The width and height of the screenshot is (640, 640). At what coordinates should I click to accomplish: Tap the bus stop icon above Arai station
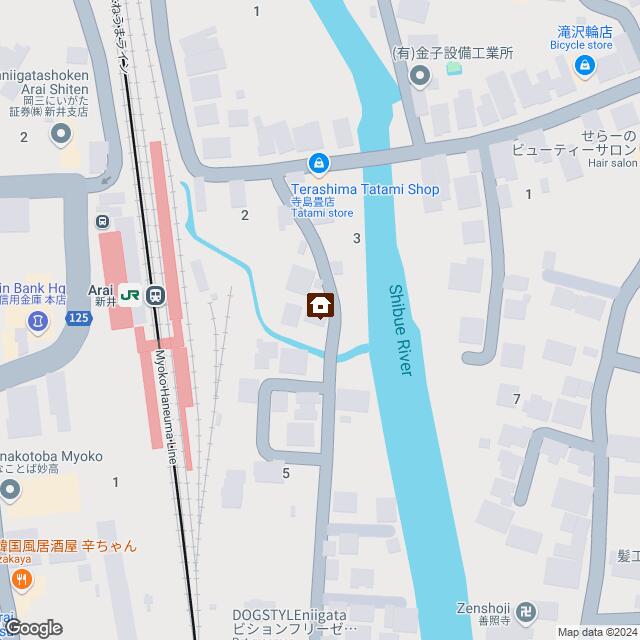point(102,221)
